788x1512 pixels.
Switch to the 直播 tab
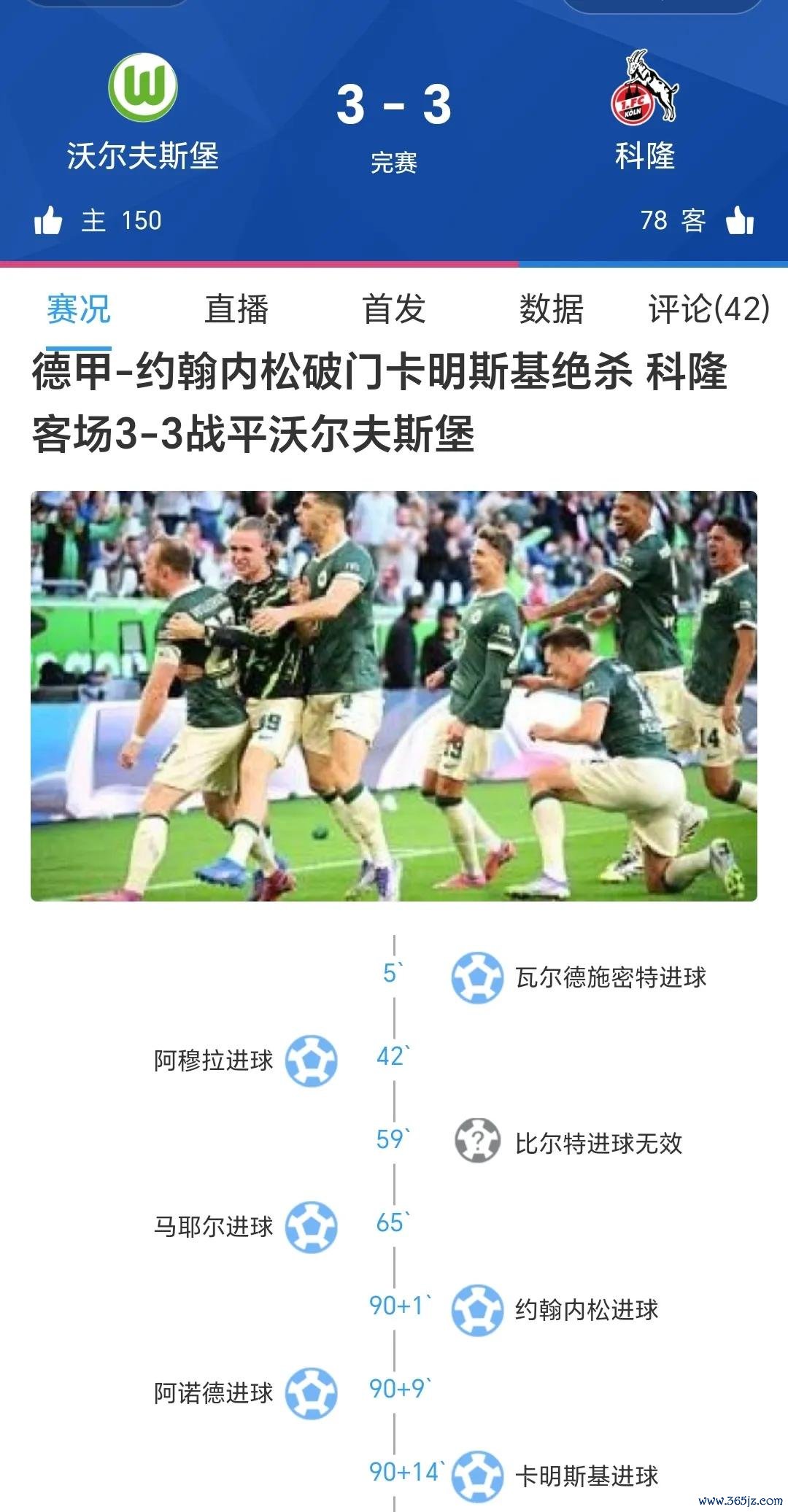[236, 309]
